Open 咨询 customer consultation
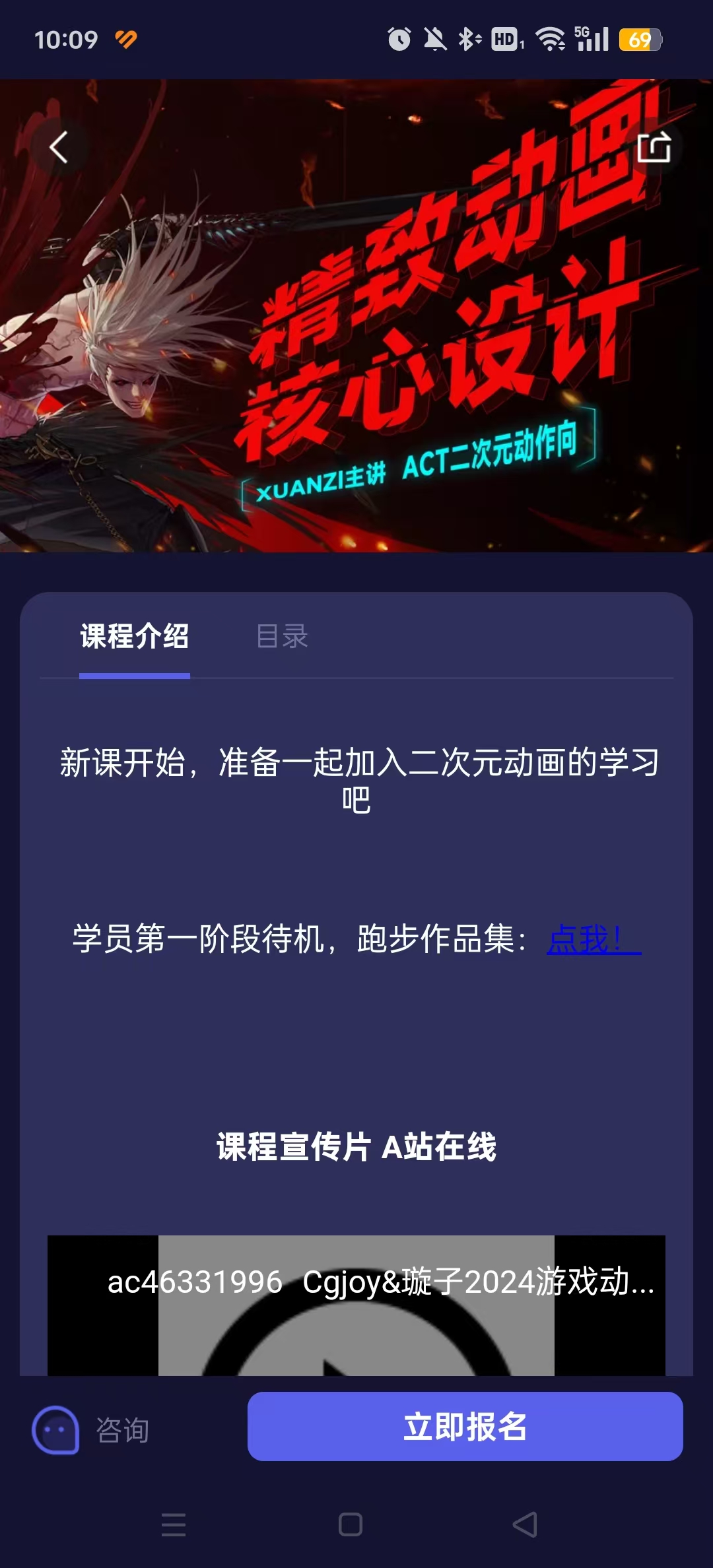Image resolution: width=713 pixels, height=1568 pixels. point(90,1429)
